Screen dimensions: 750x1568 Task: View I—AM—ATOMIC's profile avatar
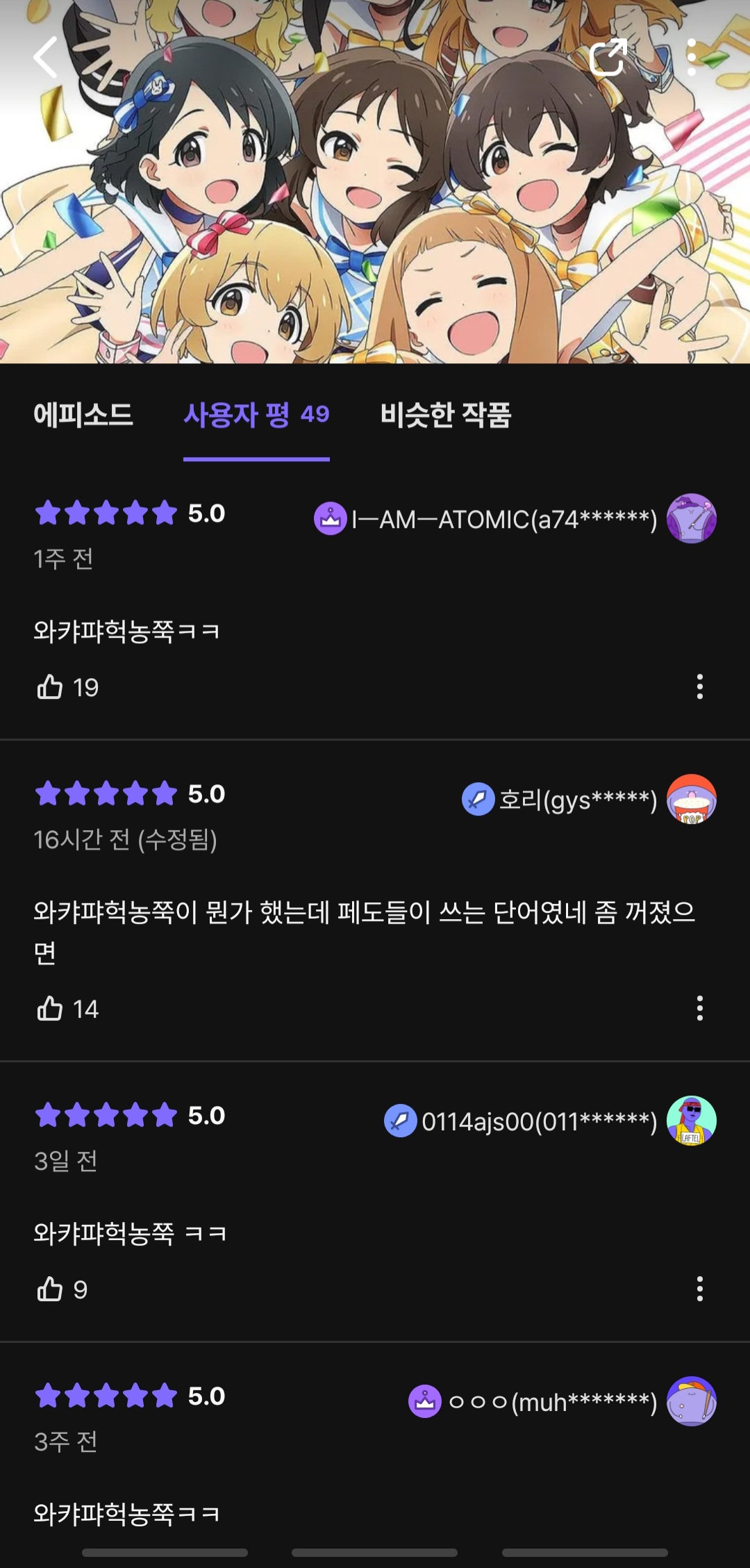click(x=691, y=518)
